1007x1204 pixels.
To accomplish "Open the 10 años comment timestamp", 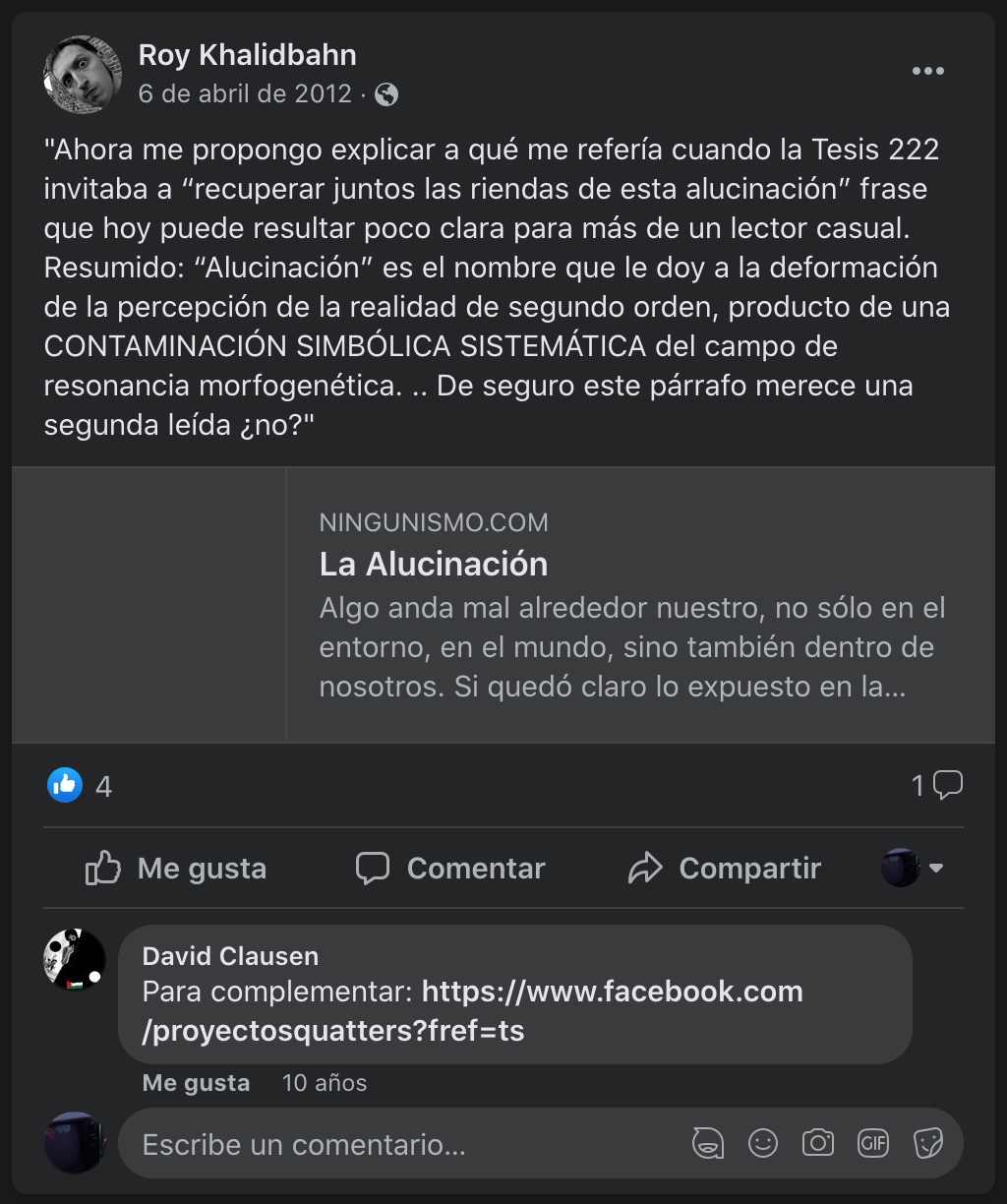I will coord(325,1083).
